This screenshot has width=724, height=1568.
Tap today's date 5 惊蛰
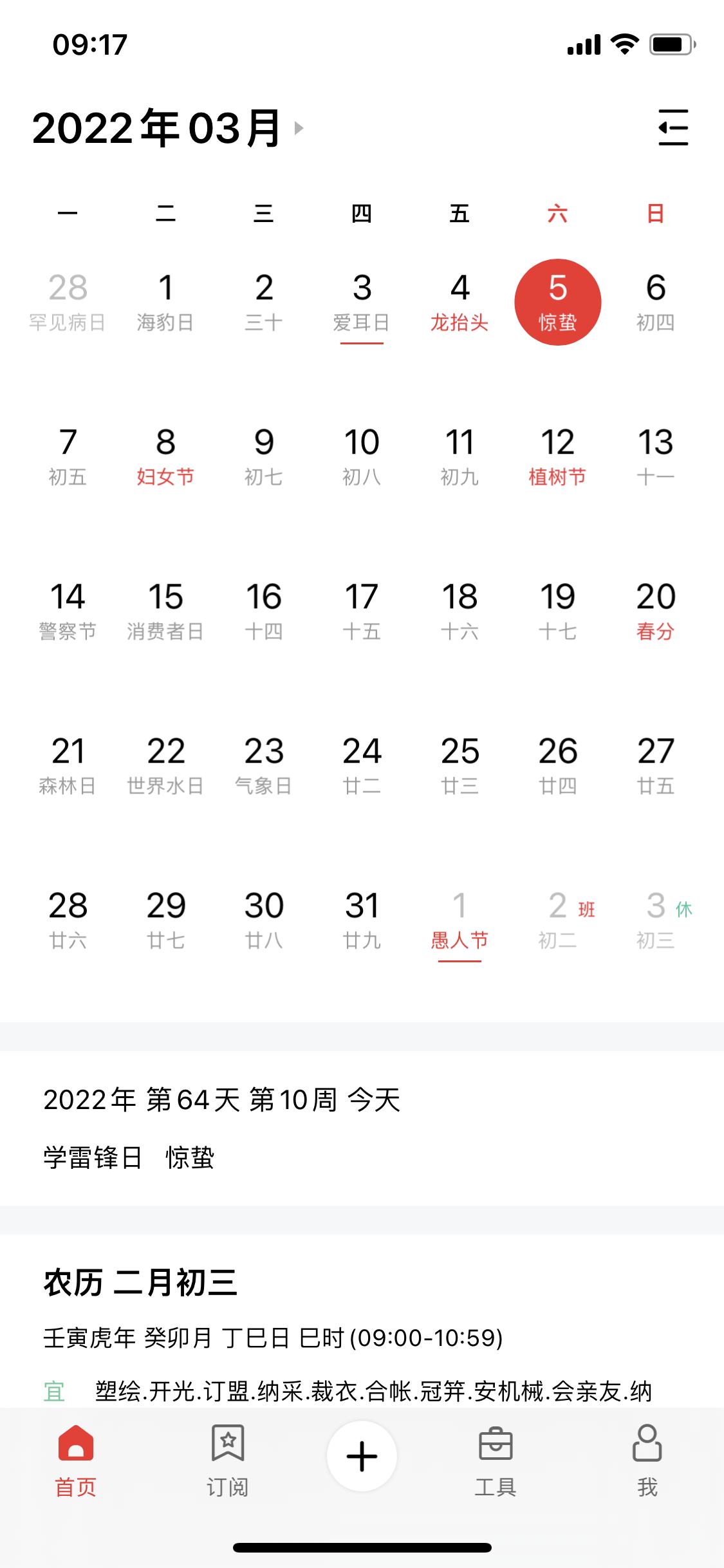tap(557, 303)
